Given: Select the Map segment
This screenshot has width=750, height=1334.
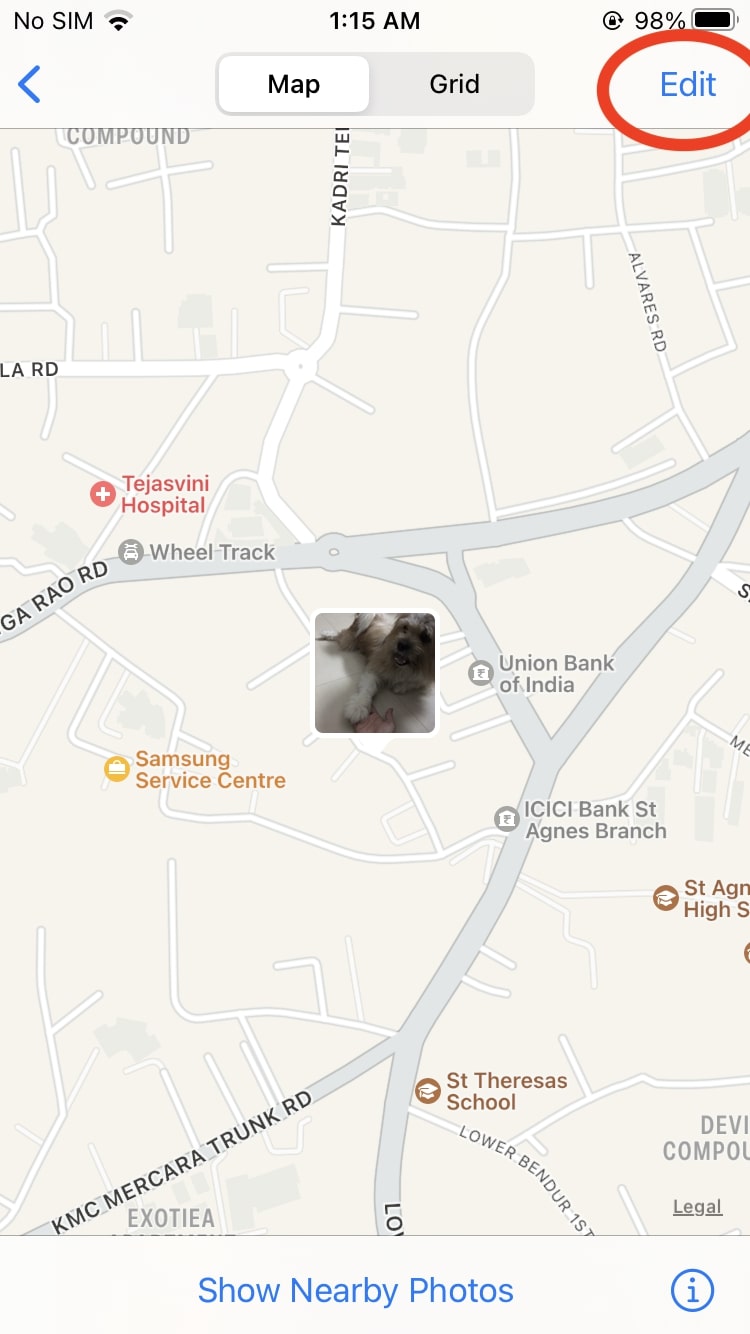Looking at the screenshot, I should [x=293, y=84].
